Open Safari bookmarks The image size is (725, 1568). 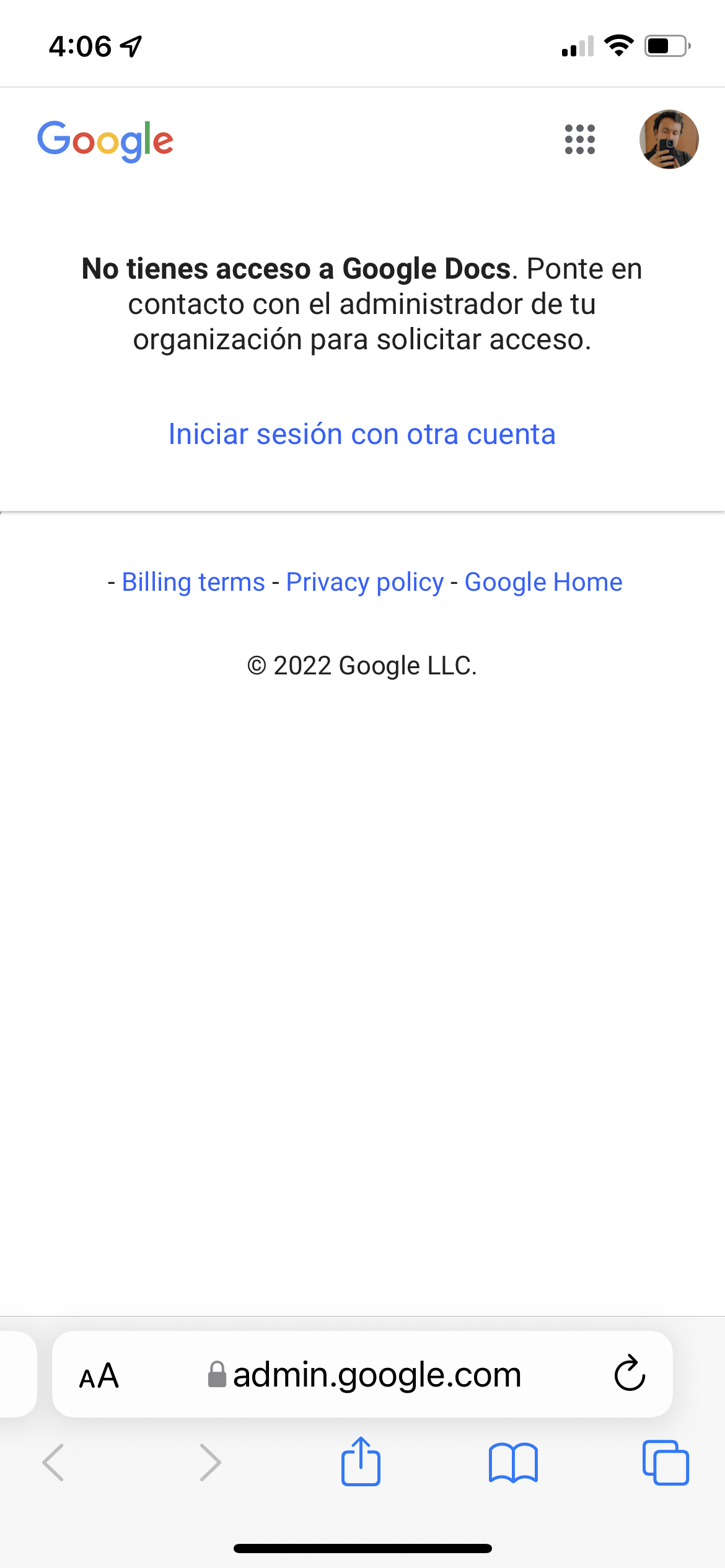pyautogui.click(x=513, y=1463)
